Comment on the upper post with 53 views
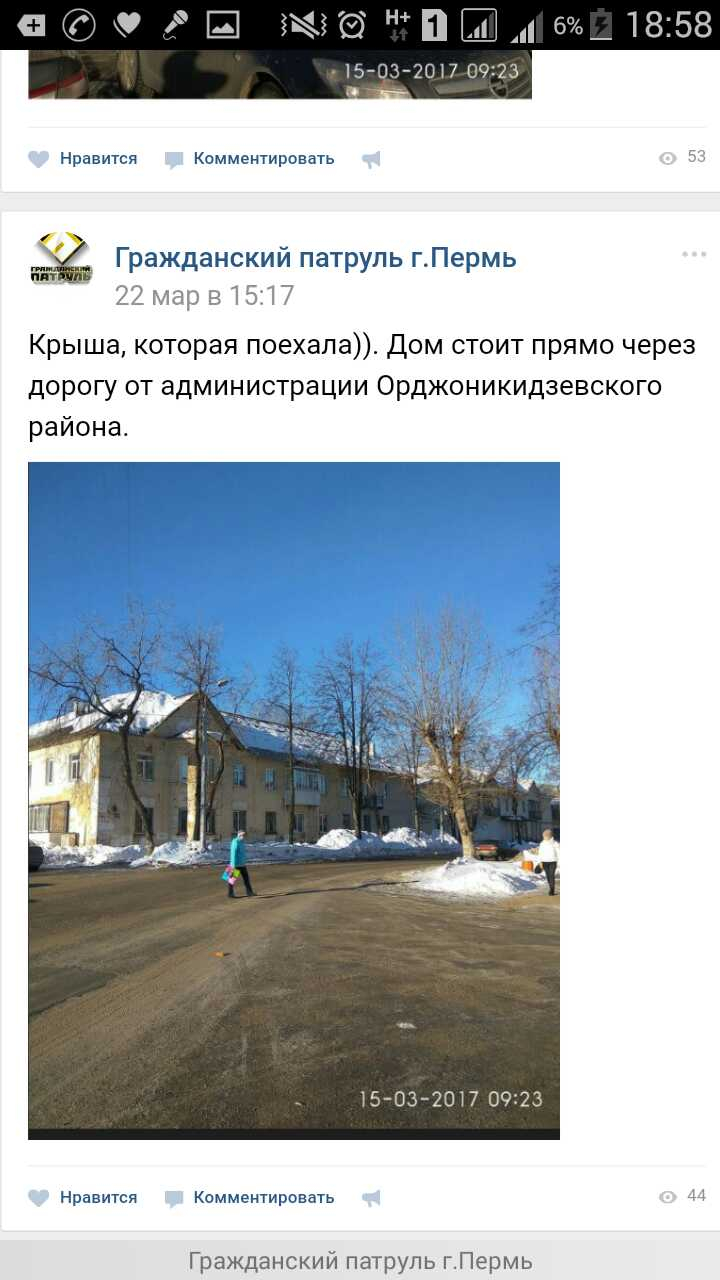Screen dimensions: 720x1280 (x=249, y=158)
